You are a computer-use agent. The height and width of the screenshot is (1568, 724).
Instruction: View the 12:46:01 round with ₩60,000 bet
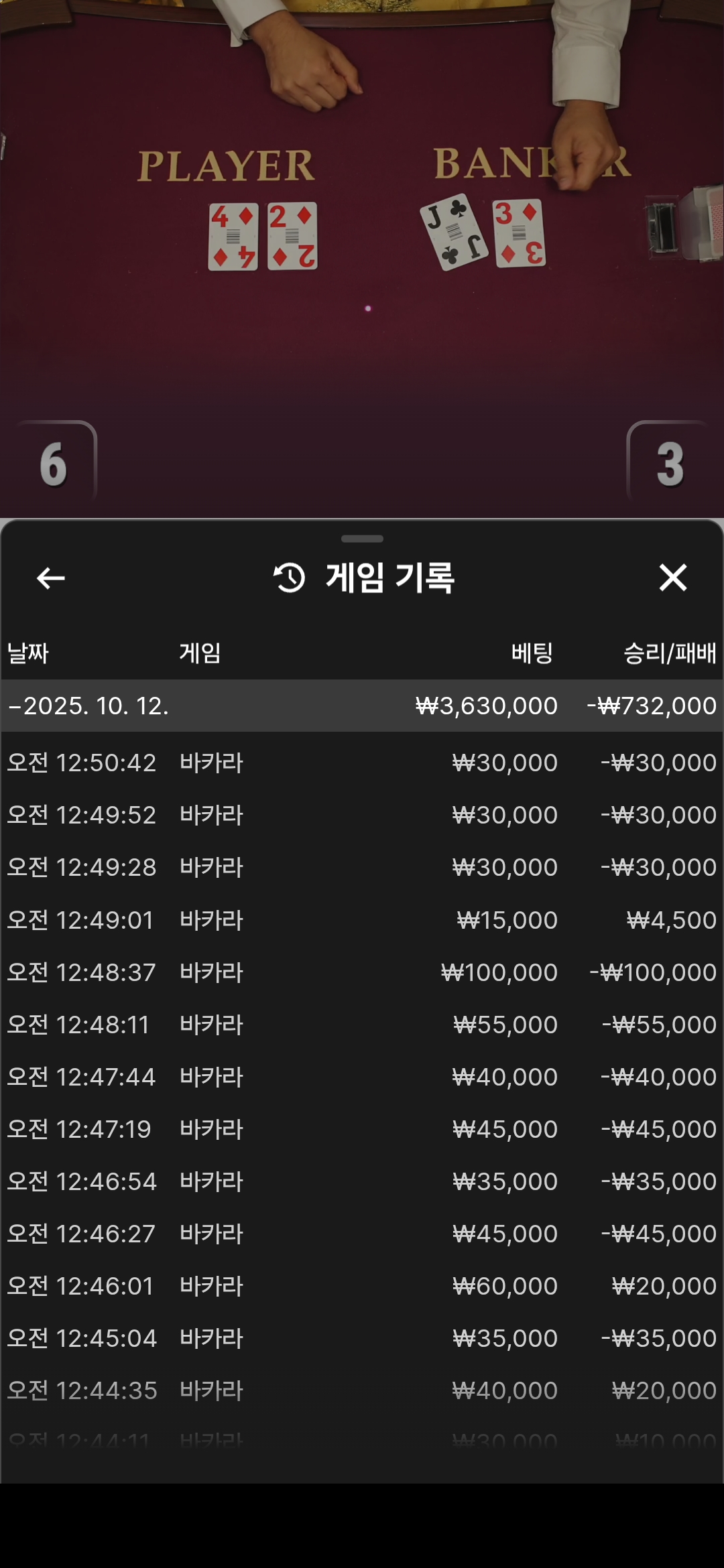(x=362, y=1286)
